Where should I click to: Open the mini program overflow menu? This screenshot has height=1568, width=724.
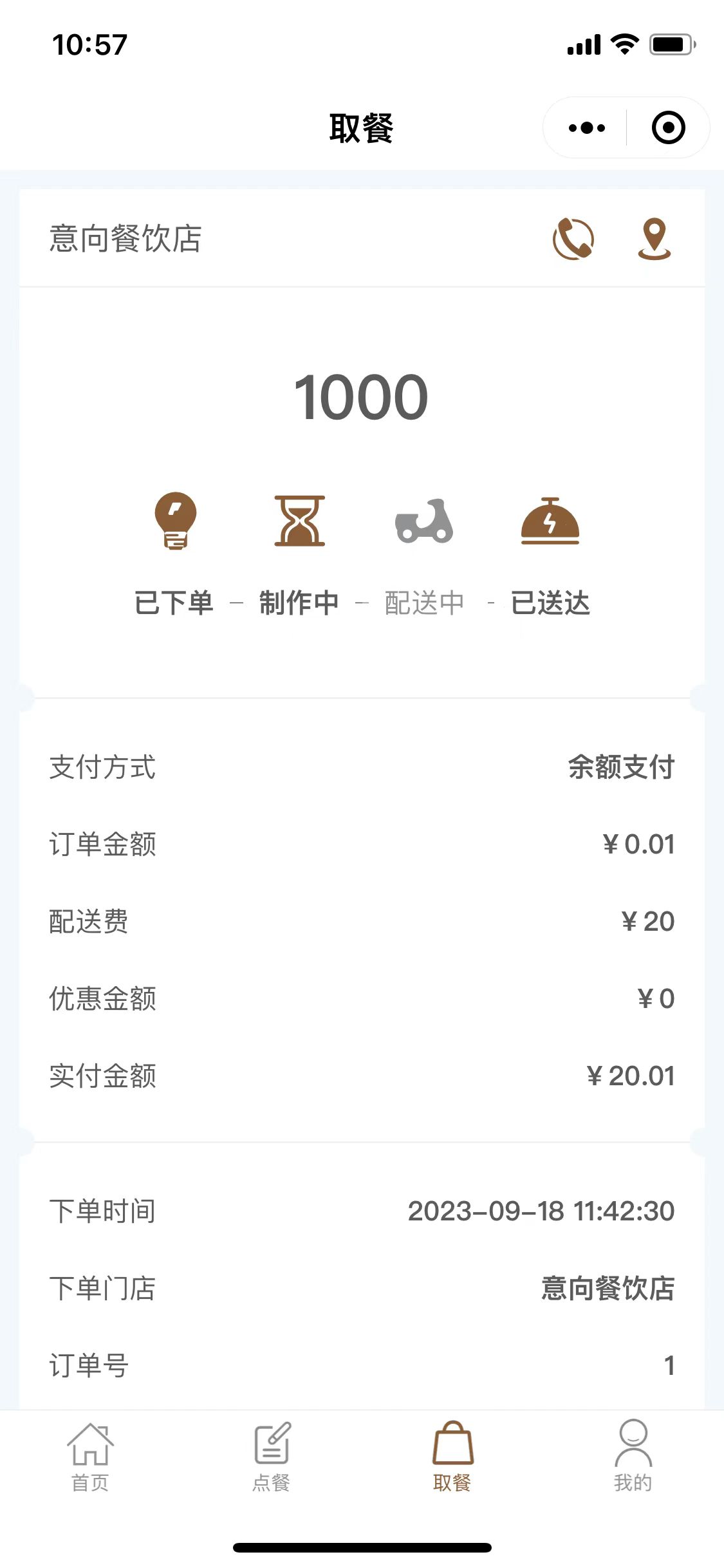[586, 127]
